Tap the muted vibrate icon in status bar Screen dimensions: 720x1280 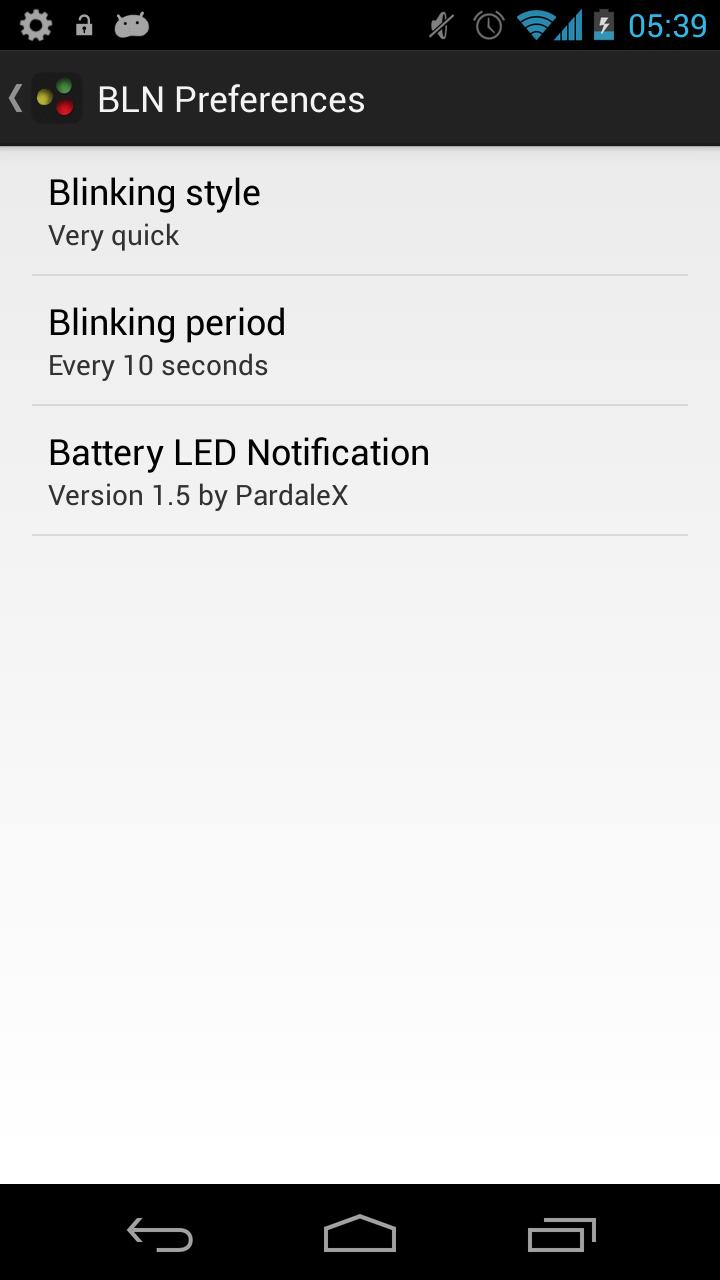[440, 24]
